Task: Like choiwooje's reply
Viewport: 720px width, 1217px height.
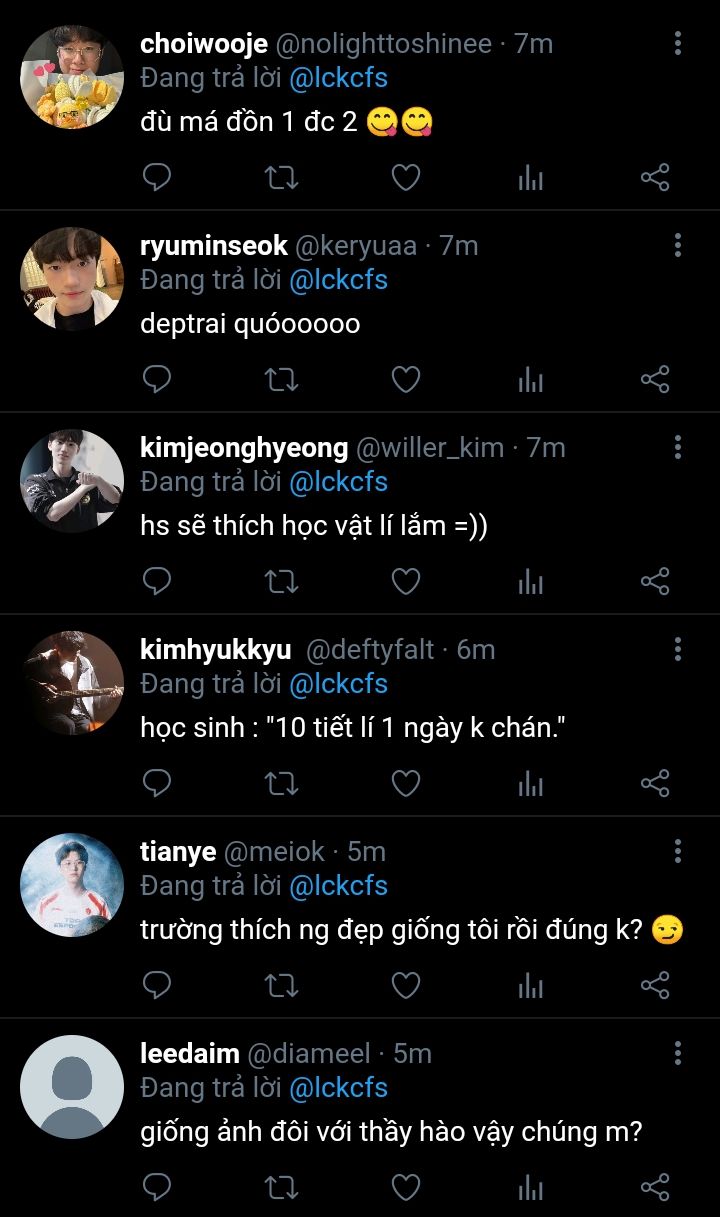Action: point(405,178)
